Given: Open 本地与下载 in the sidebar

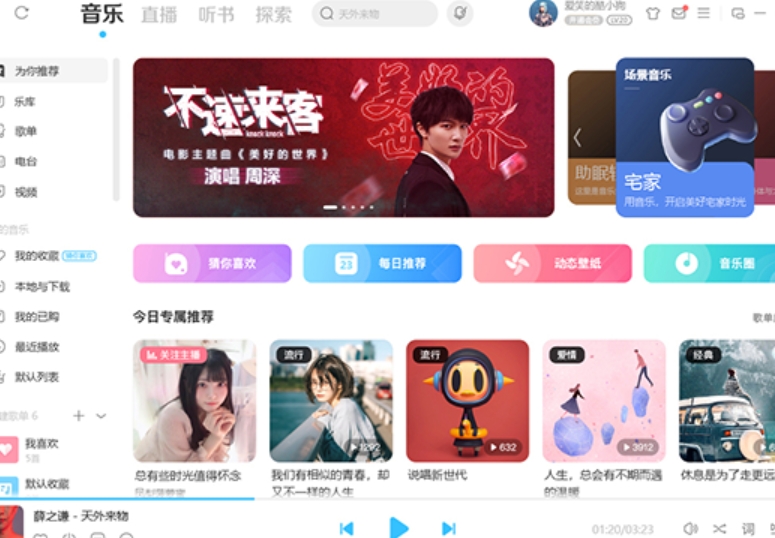Looking at the screenshot, I should (41, 286).
